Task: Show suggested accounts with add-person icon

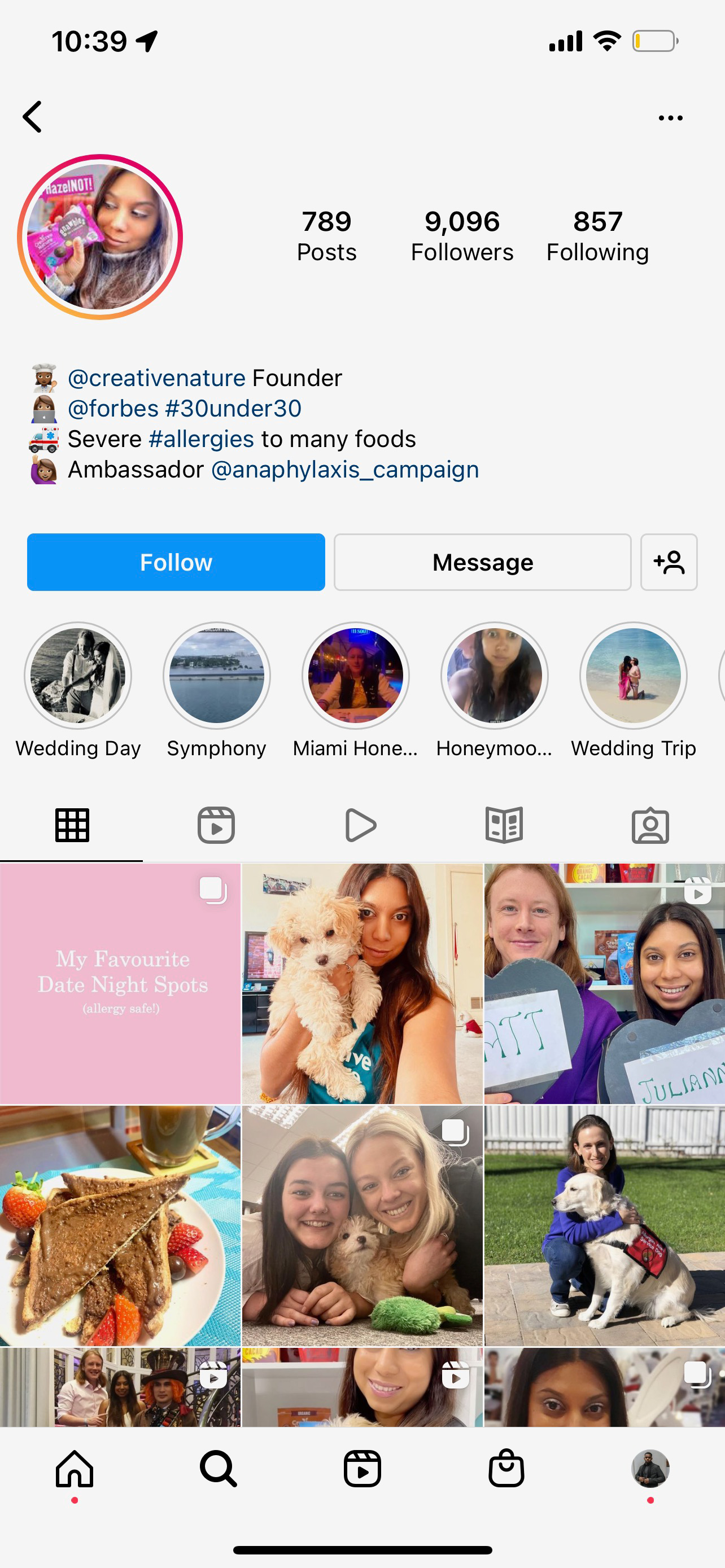Action: pos(669,562)
